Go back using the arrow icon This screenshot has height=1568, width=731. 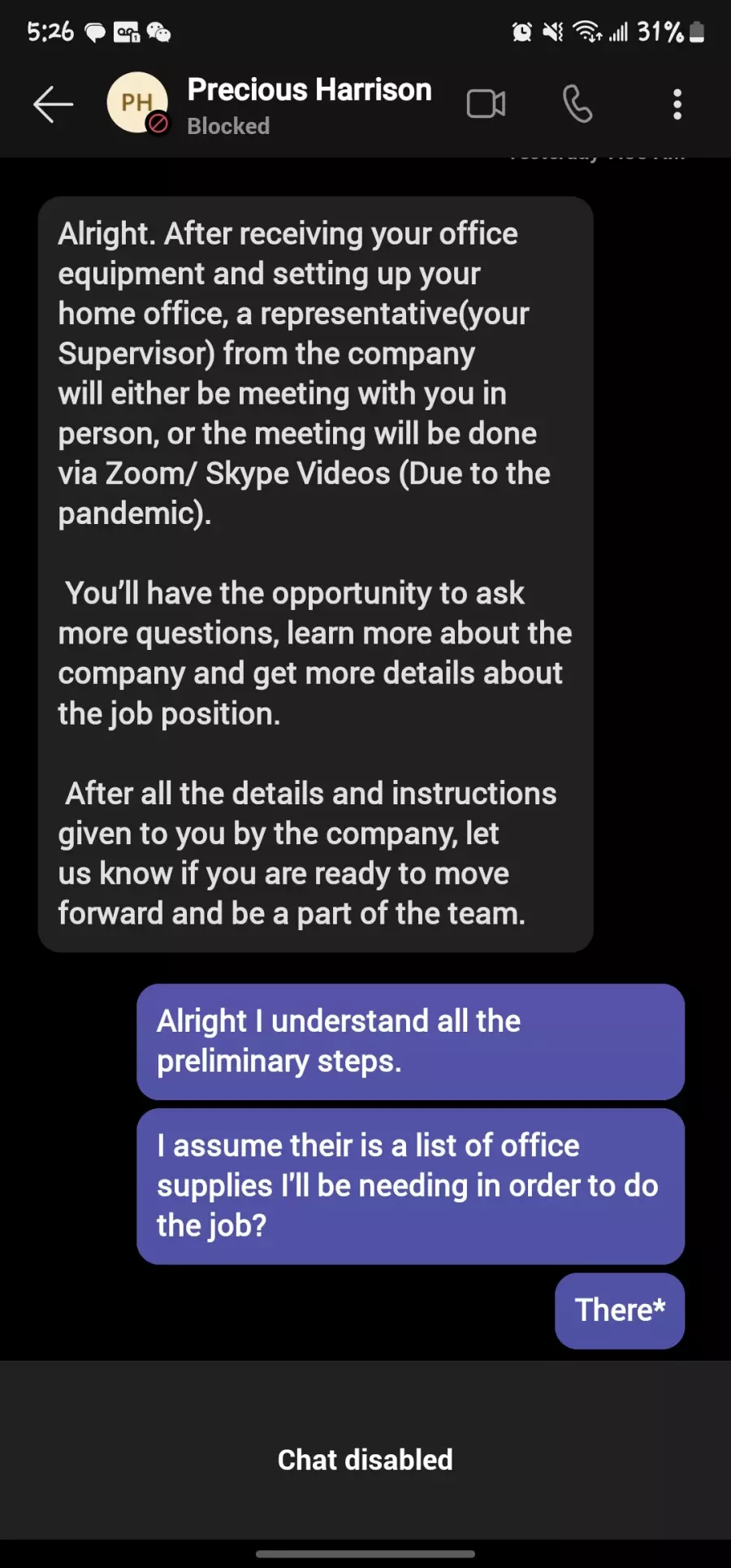coord(53,105)
